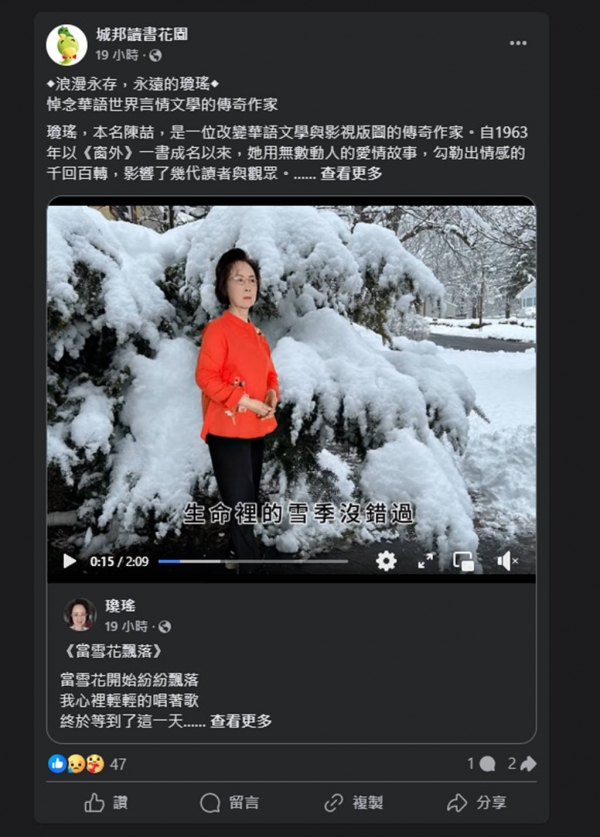Like the post with 讚

coord(106,802)
